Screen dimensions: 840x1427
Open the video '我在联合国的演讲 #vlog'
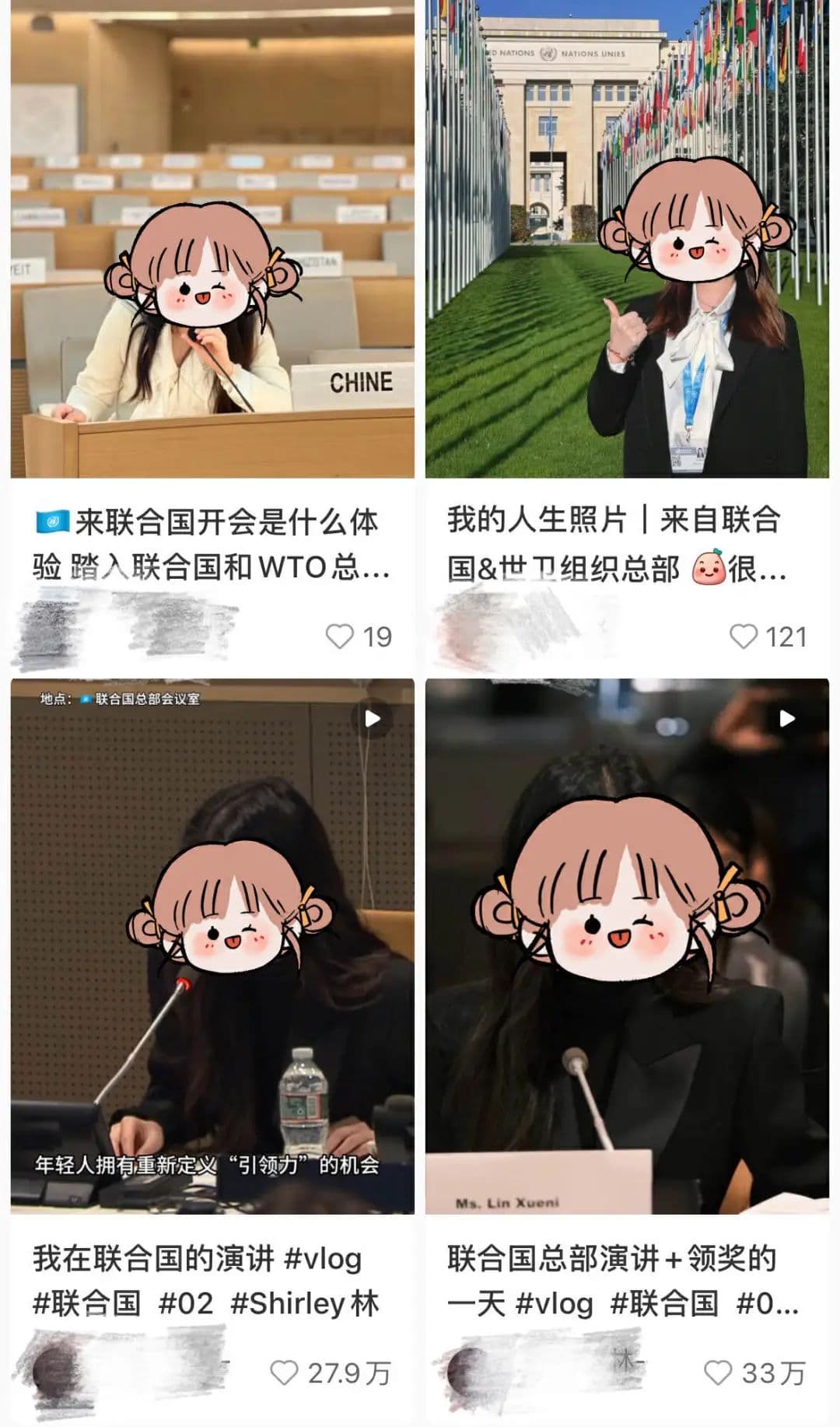pyautogui.click(x=212, y=945)
